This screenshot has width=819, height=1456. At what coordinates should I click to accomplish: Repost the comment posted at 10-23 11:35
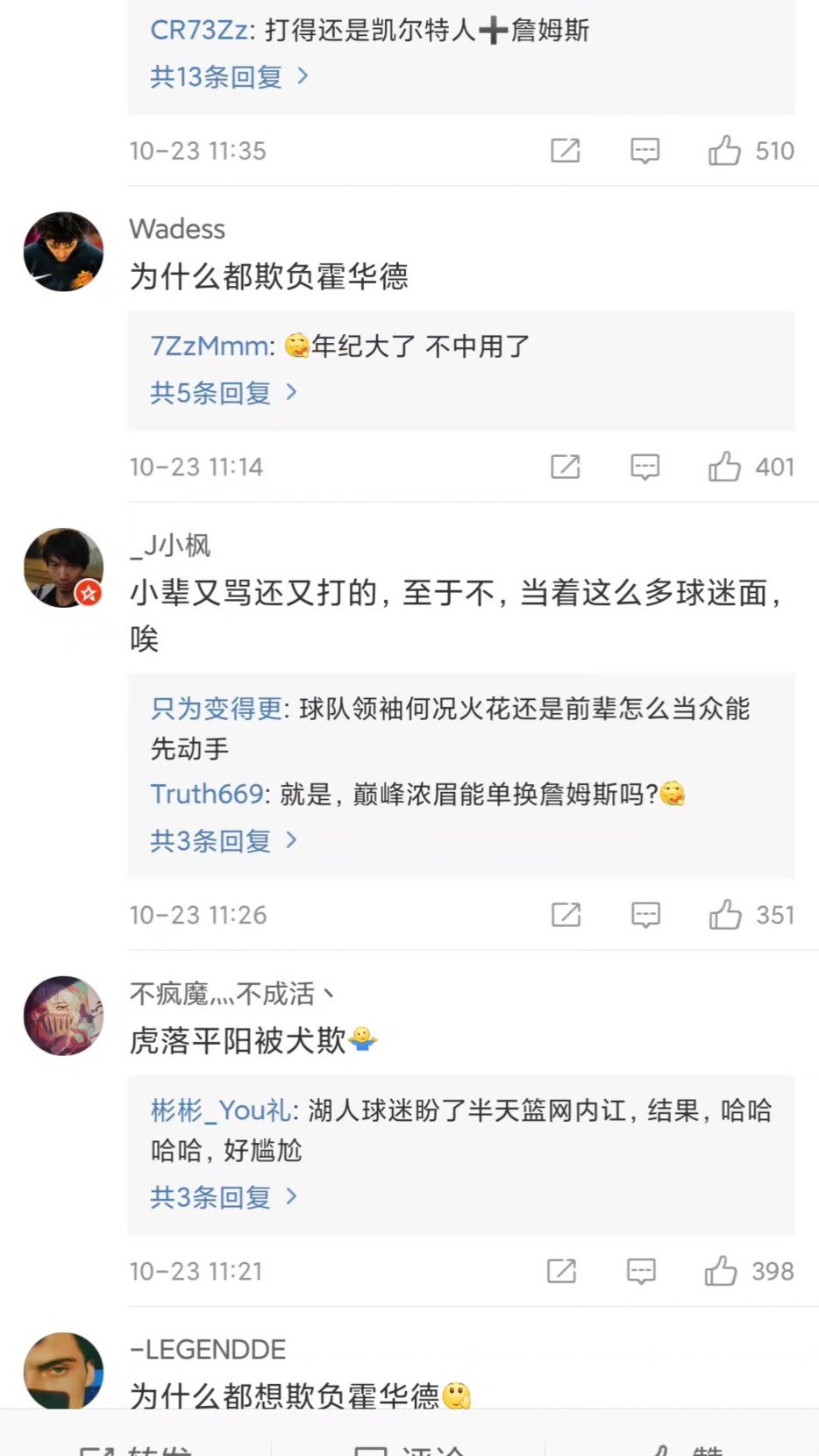(x=566, y=151)
